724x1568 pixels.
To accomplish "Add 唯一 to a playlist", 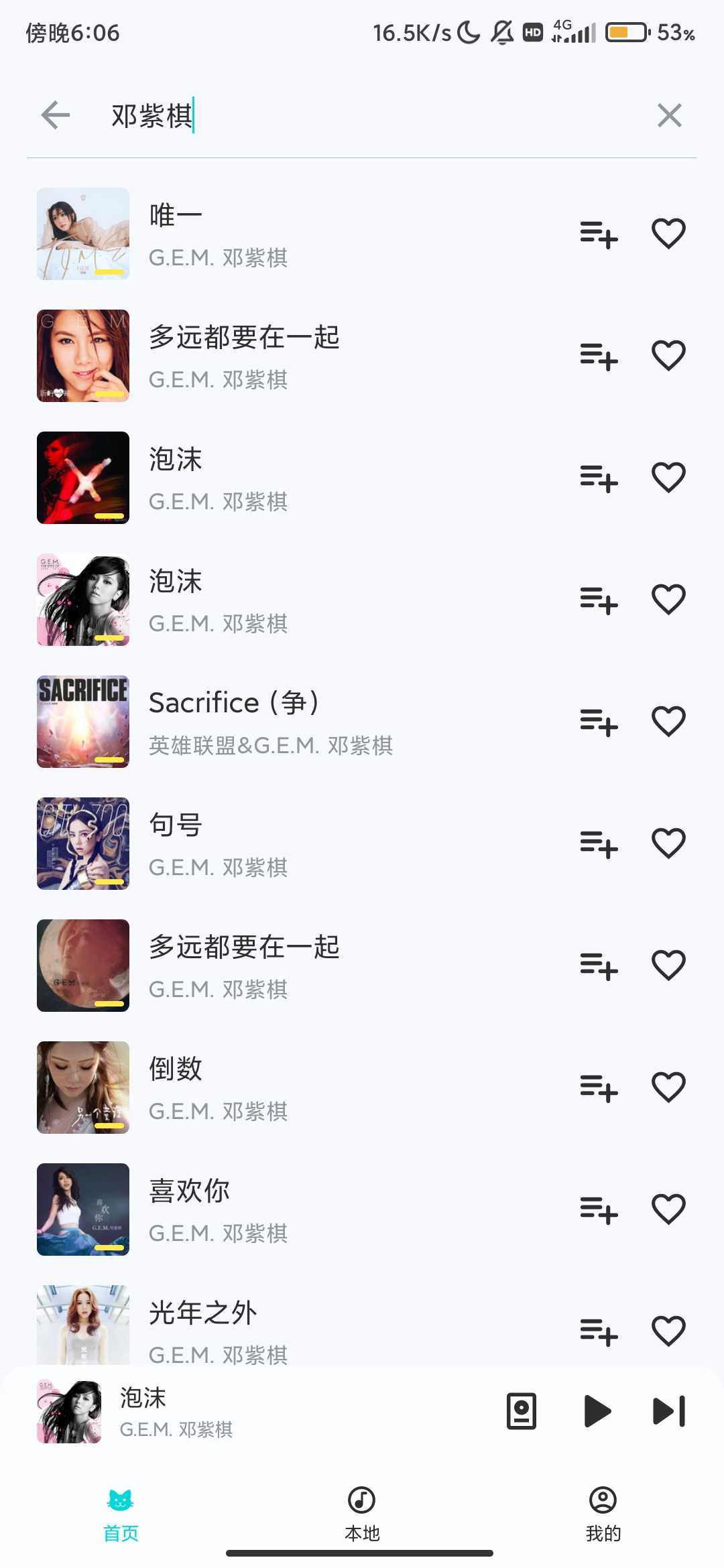I will pos(599,235).
